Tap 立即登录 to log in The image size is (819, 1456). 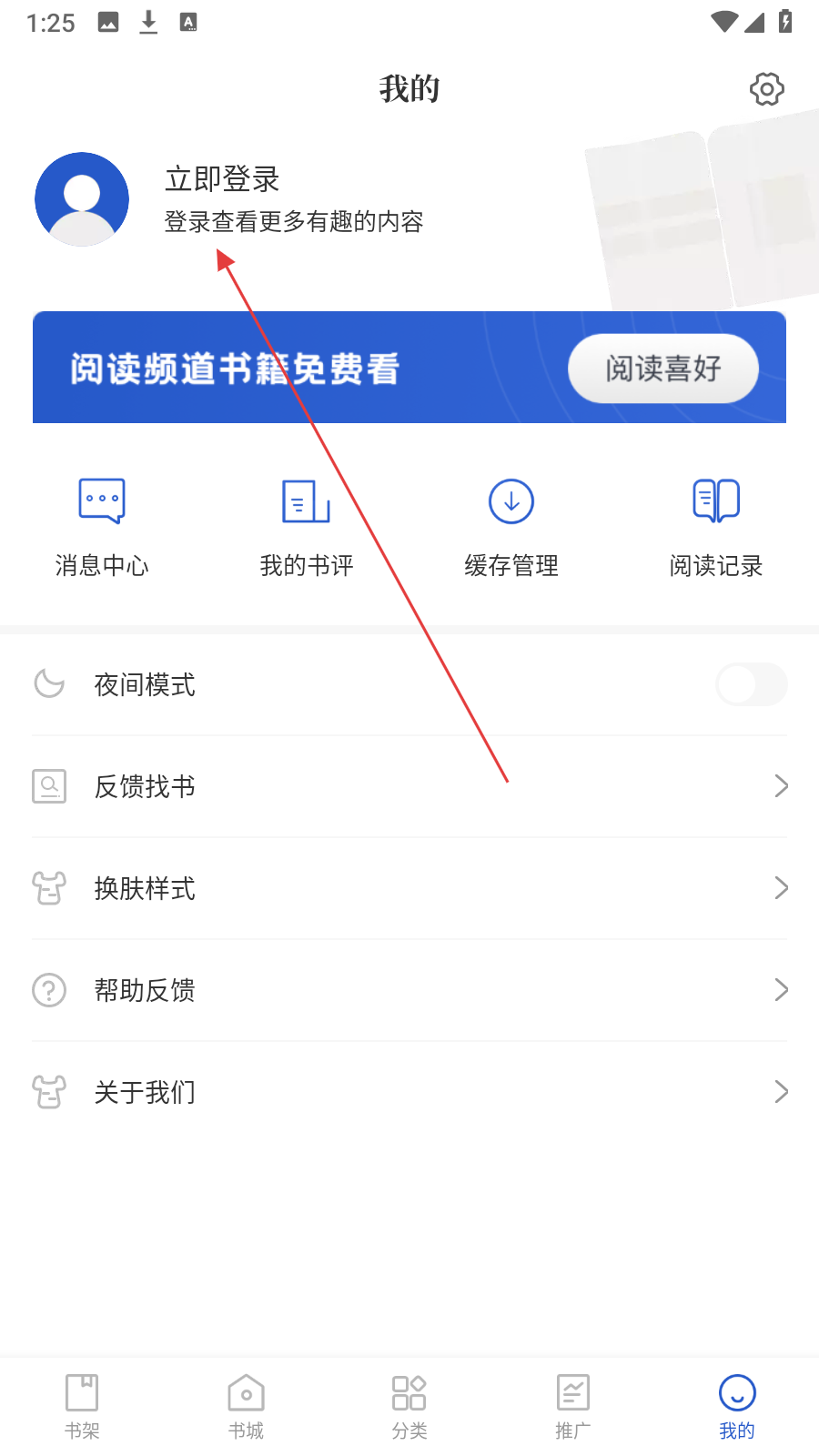pos(222,179)
